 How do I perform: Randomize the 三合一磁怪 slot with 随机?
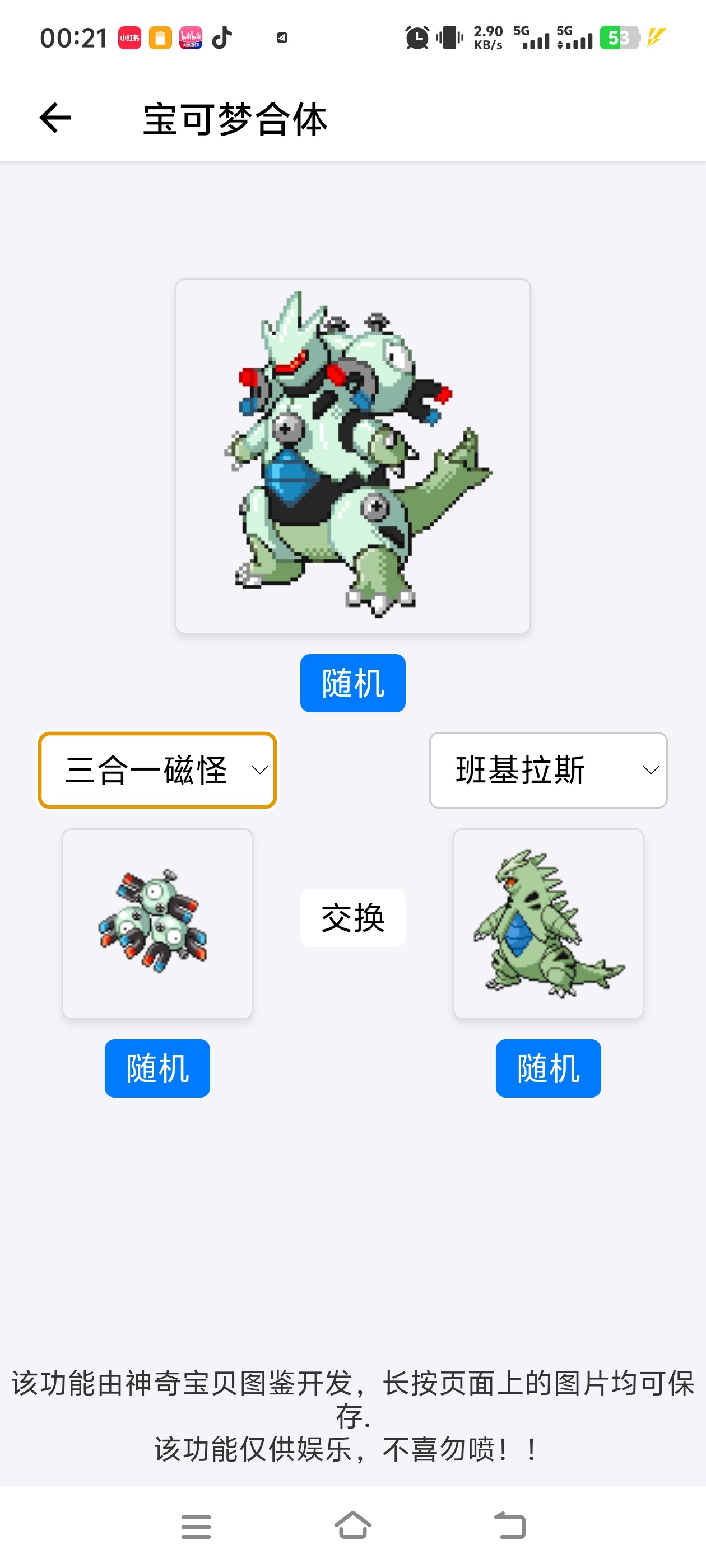tap(157, 1068)
